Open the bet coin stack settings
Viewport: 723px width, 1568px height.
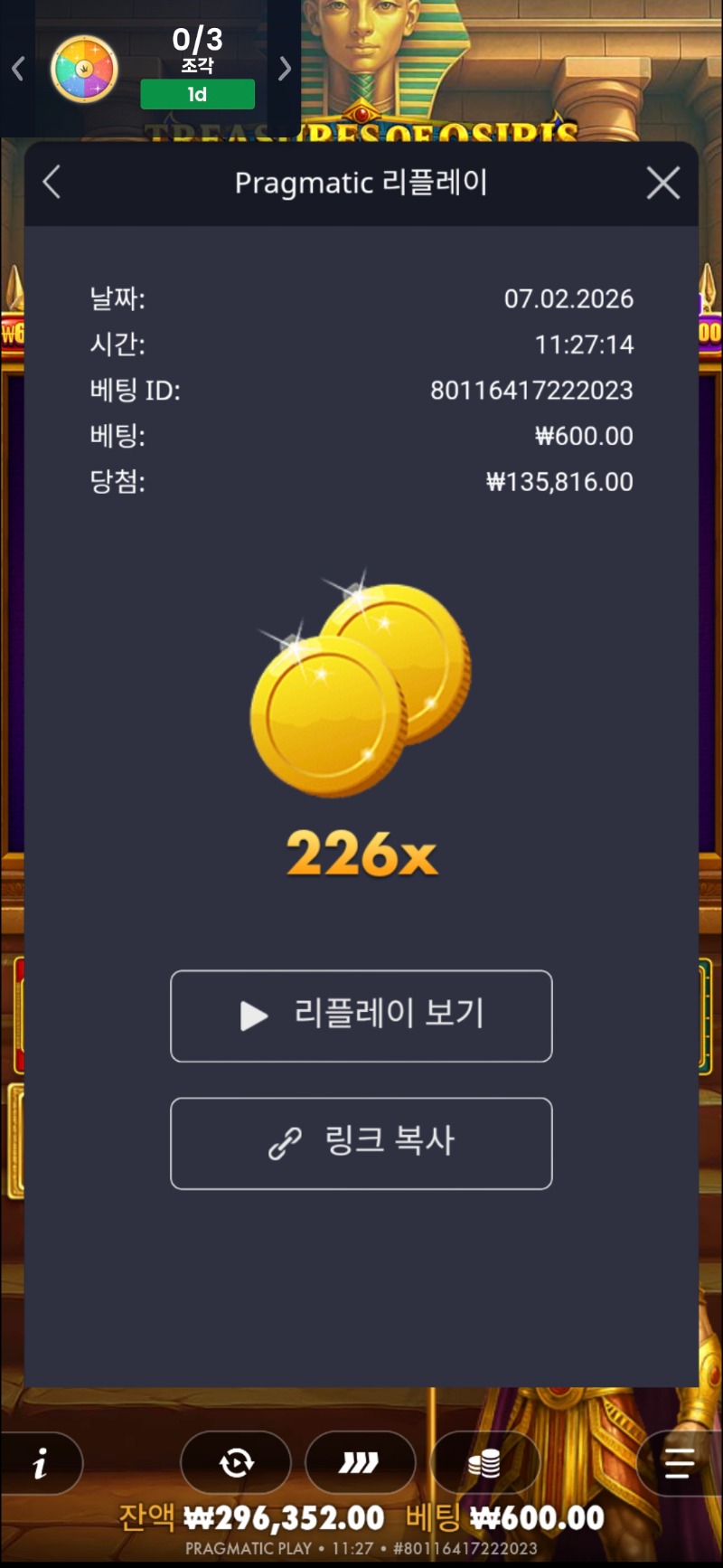point(484,1462)
